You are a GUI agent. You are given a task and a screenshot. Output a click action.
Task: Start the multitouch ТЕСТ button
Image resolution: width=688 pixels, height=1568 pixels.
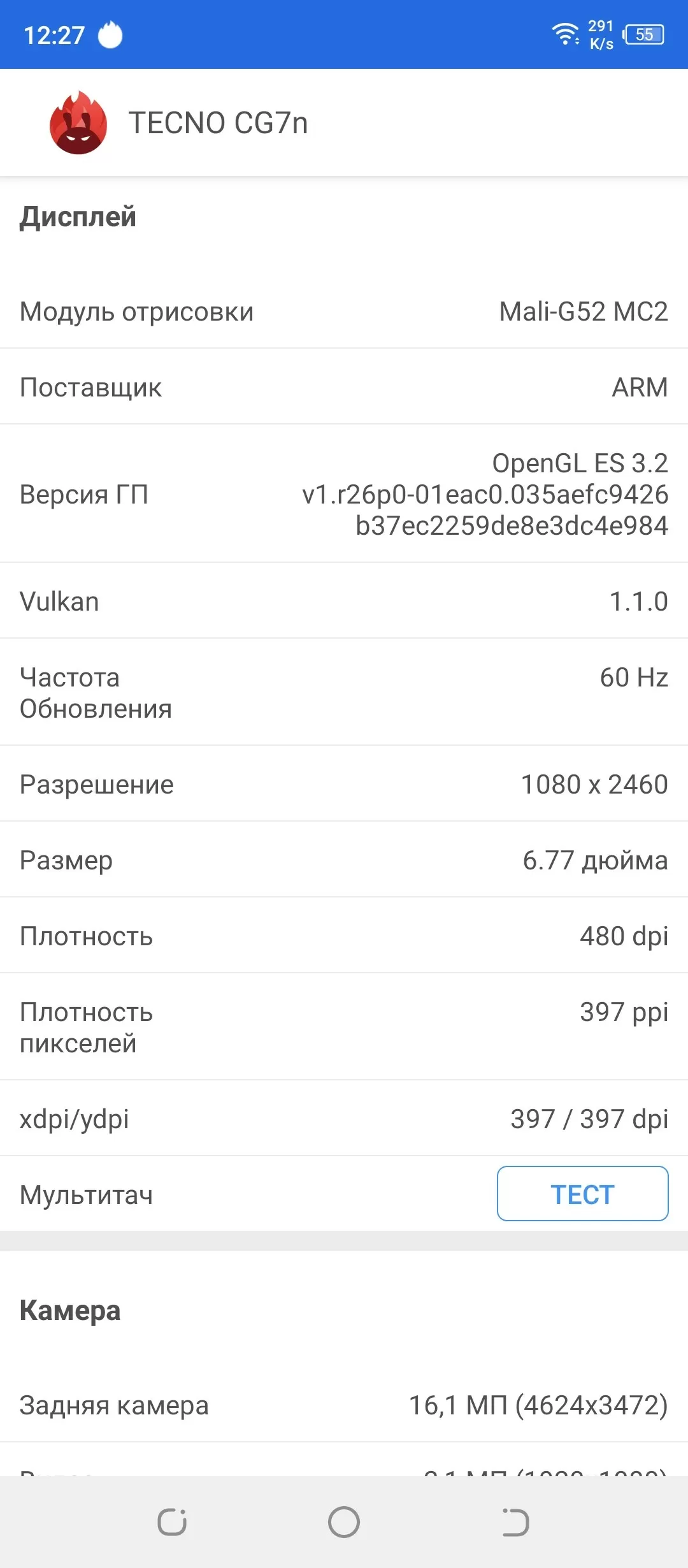point(582,1194)
